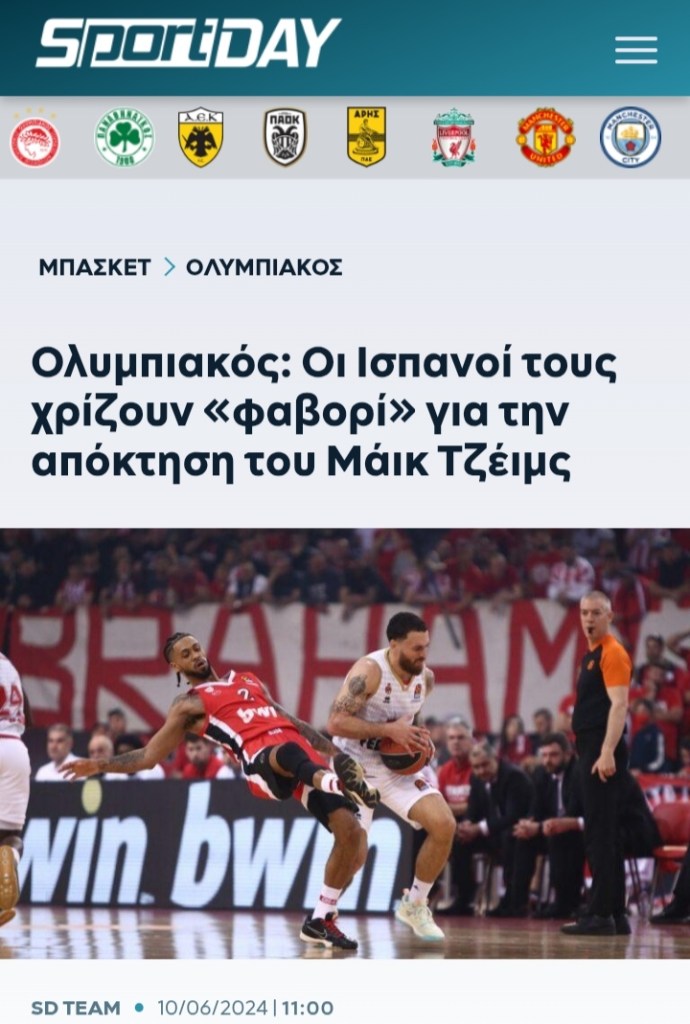The image size is (690, 1024).
Task: Open the ΜΠΑΣΚΕΤ breadcrumb category
Action: (95, 267)
